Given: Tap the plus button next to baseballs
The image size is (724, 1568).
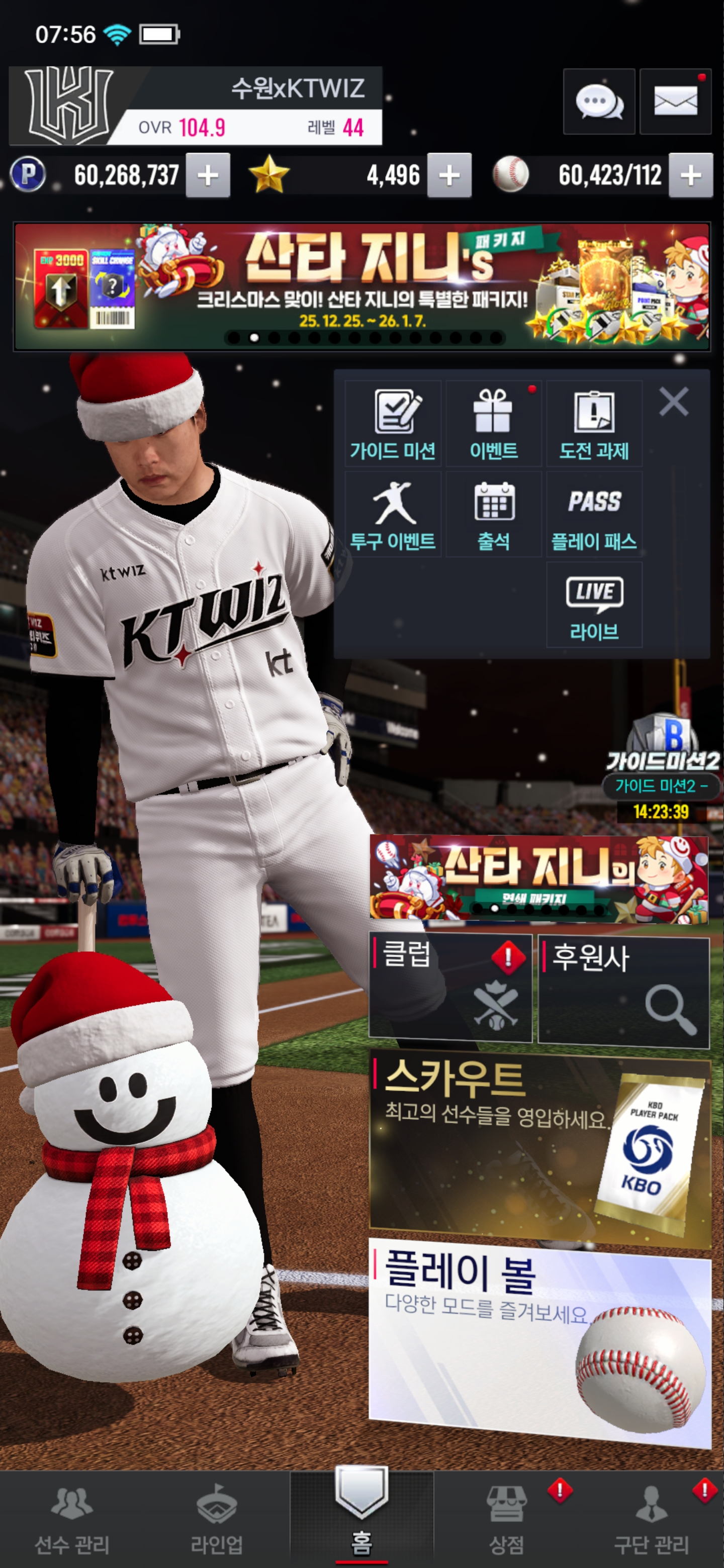Looking at the screenshot, I should click(x=690, y=176).
